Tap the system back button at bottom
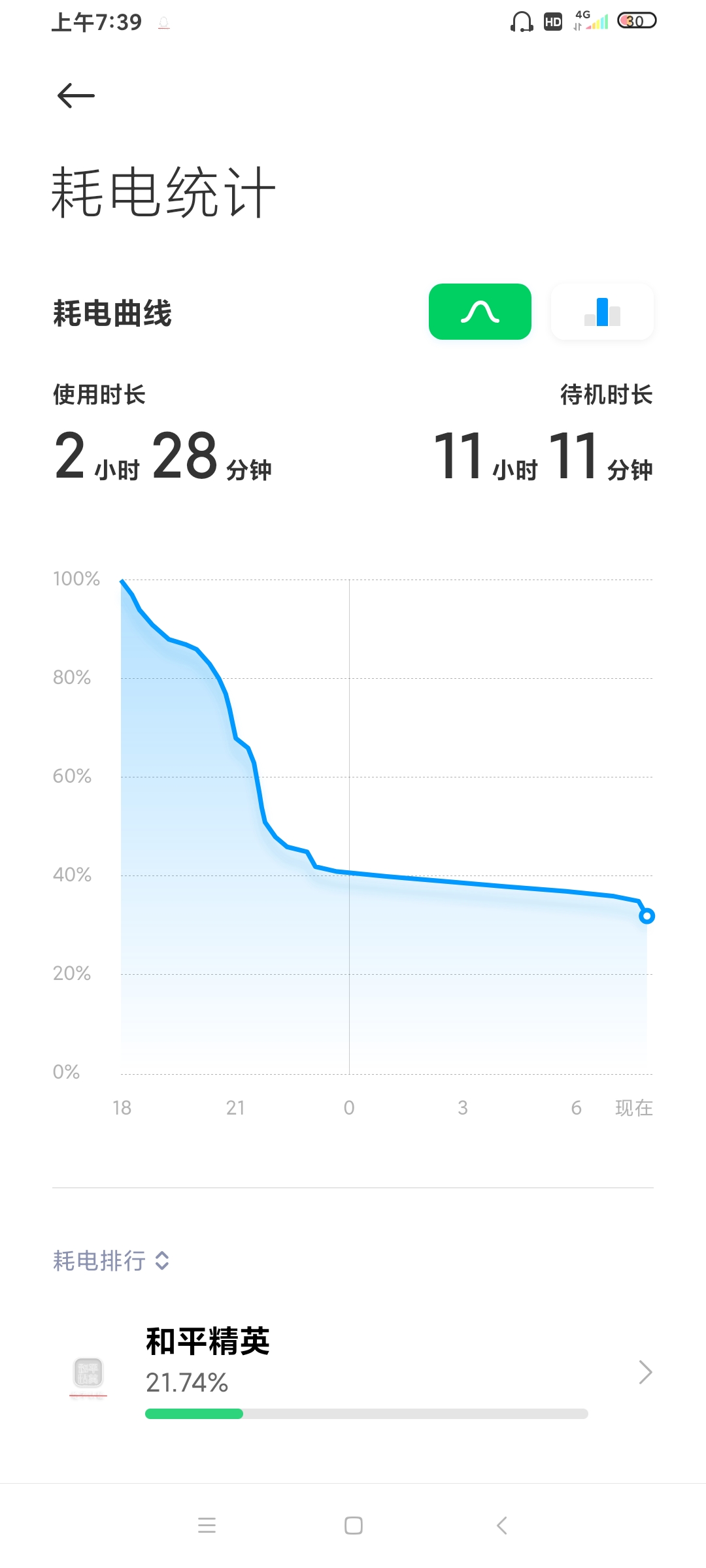 [x=501, y=1526]
